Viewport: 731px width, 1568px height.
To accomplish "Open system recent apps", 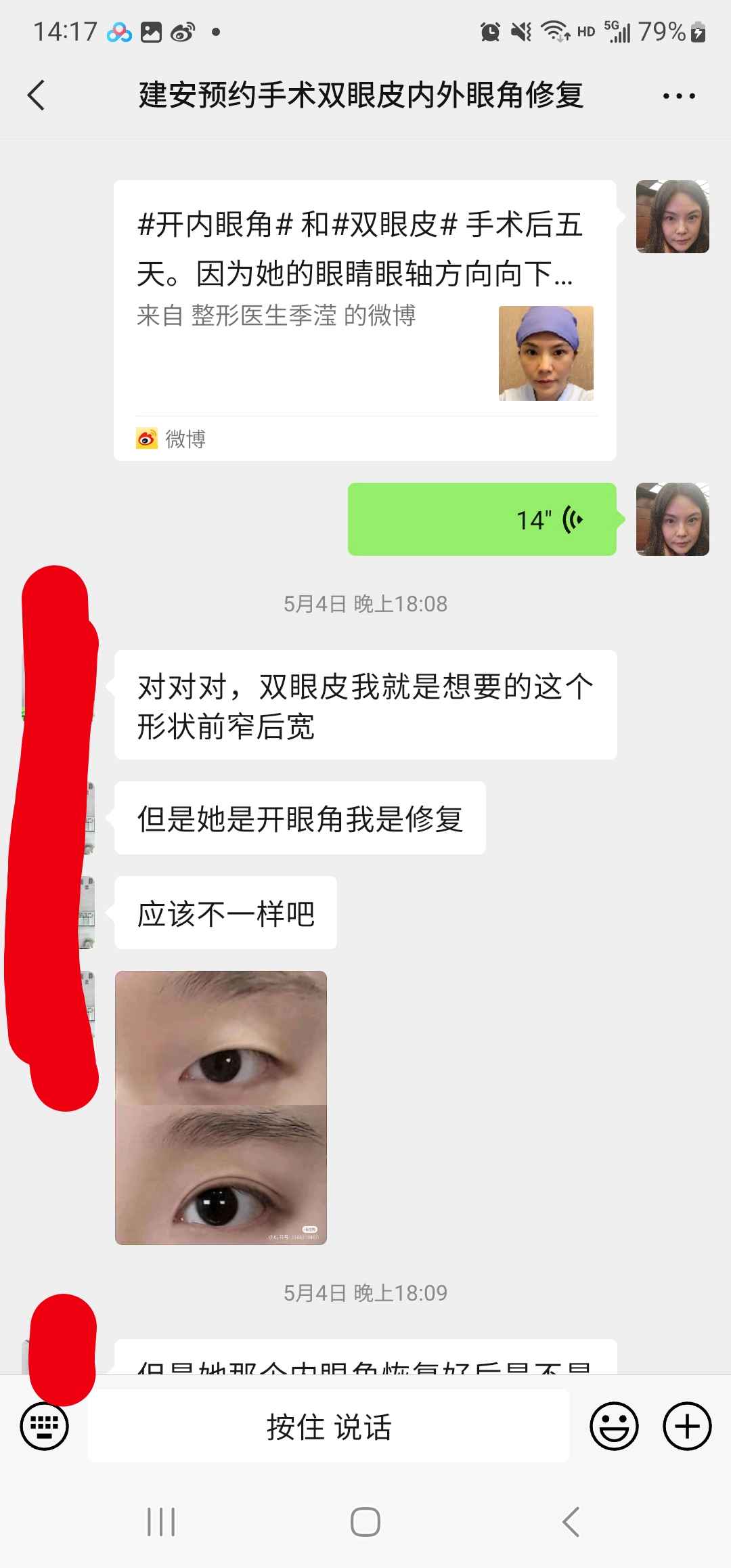I will pyautogui.click(x=161, y=1523).
